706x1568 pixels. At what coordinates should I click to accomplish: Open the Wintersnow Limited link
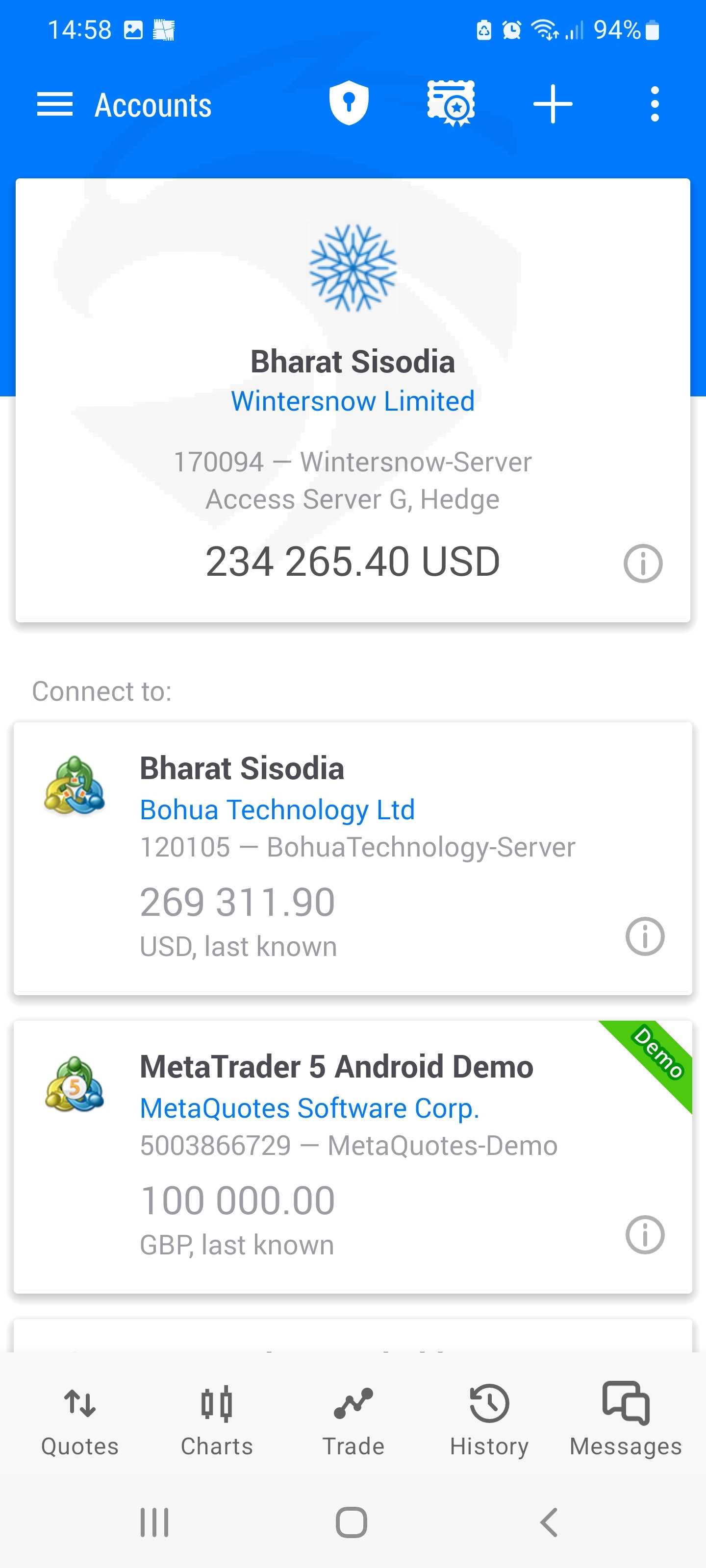[x=353, y=401]
